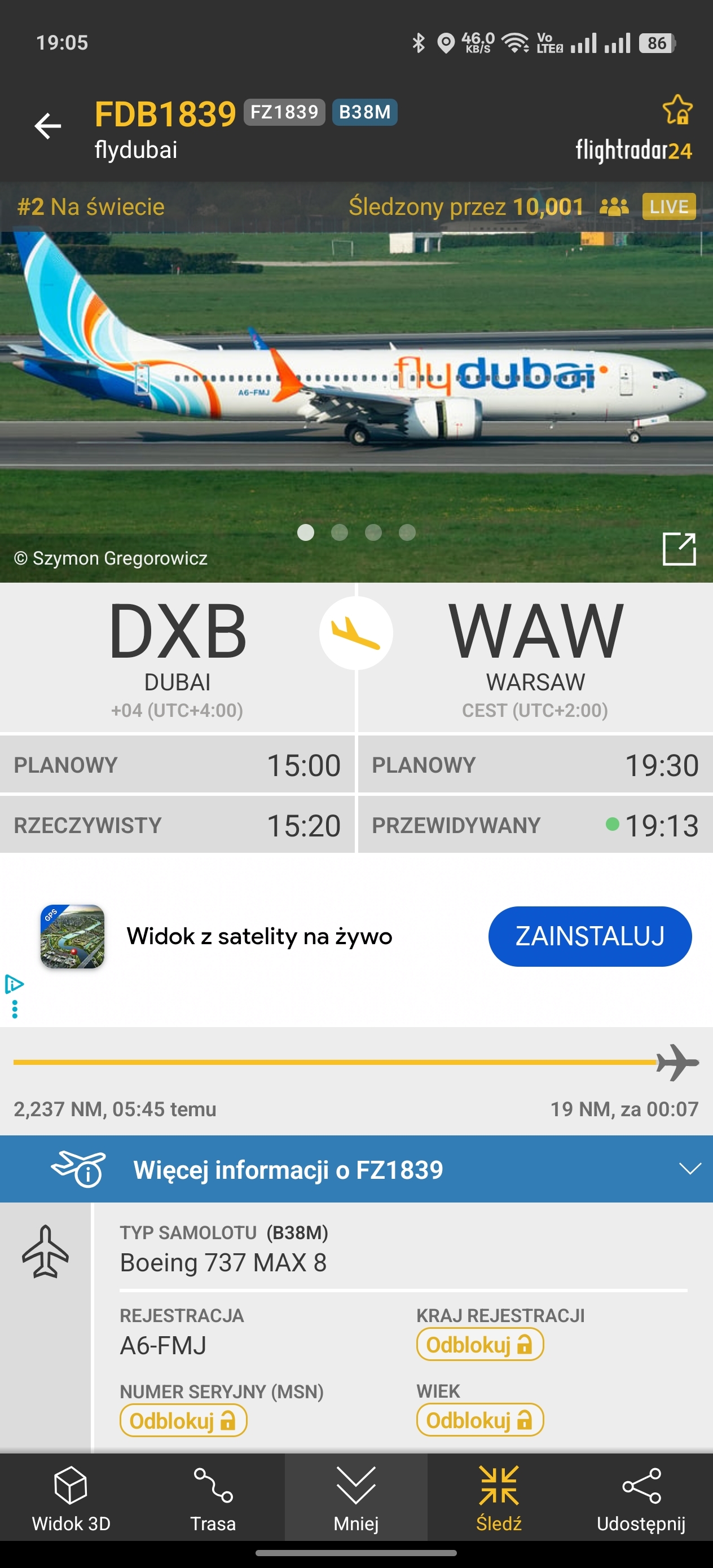Open Widok 3D view
Screen dimensions: 713x1568
coord(71,1497)
